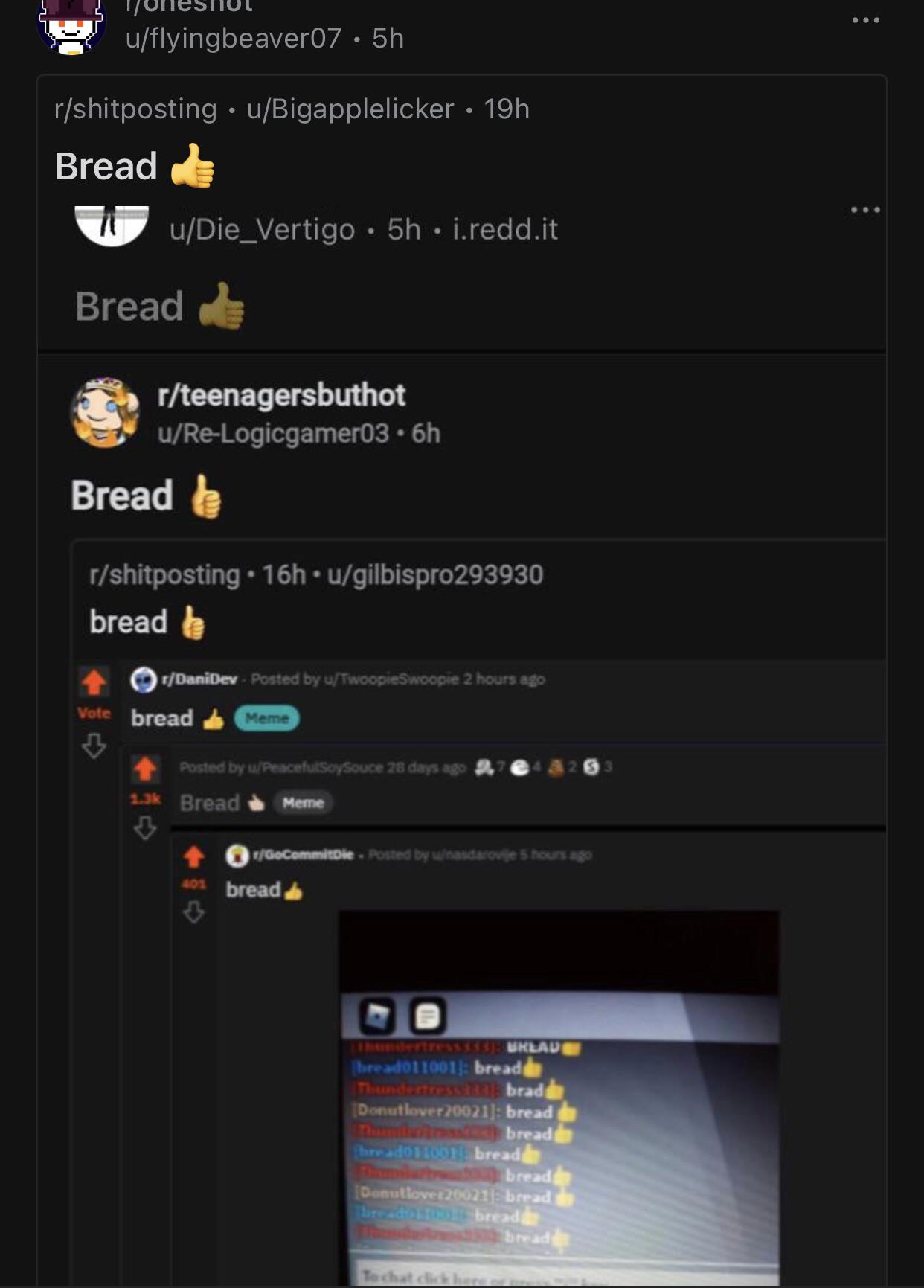924x1288 pixels.
Task: Open the three-dot menu on u/Die_Vertigo's post
Action: (x=865, y=210)
